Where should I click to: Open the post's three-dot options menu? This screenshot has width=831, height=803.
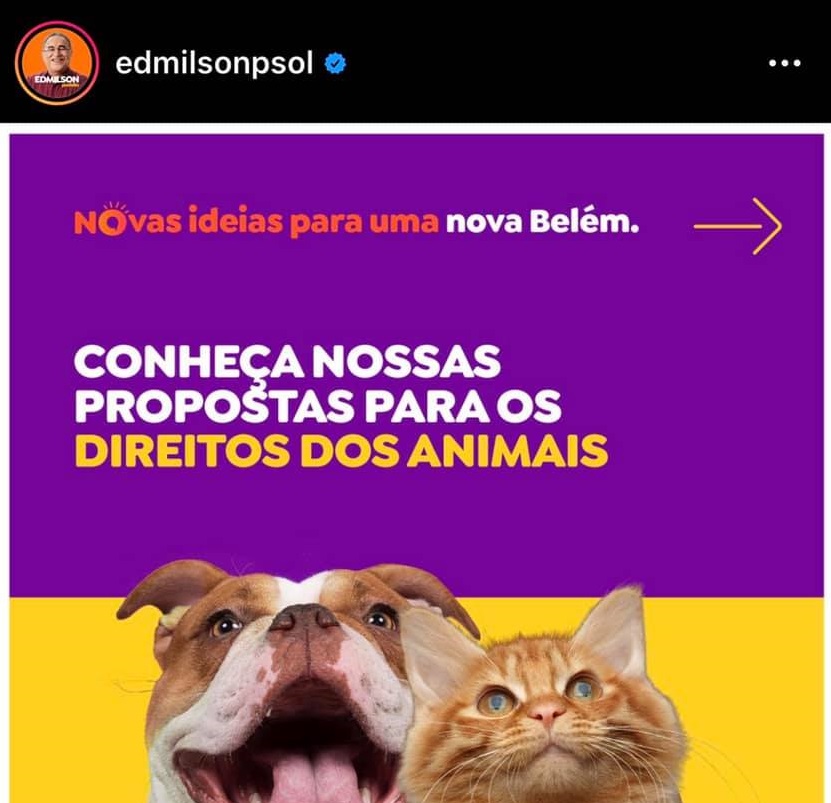click(x=784, y=63)
